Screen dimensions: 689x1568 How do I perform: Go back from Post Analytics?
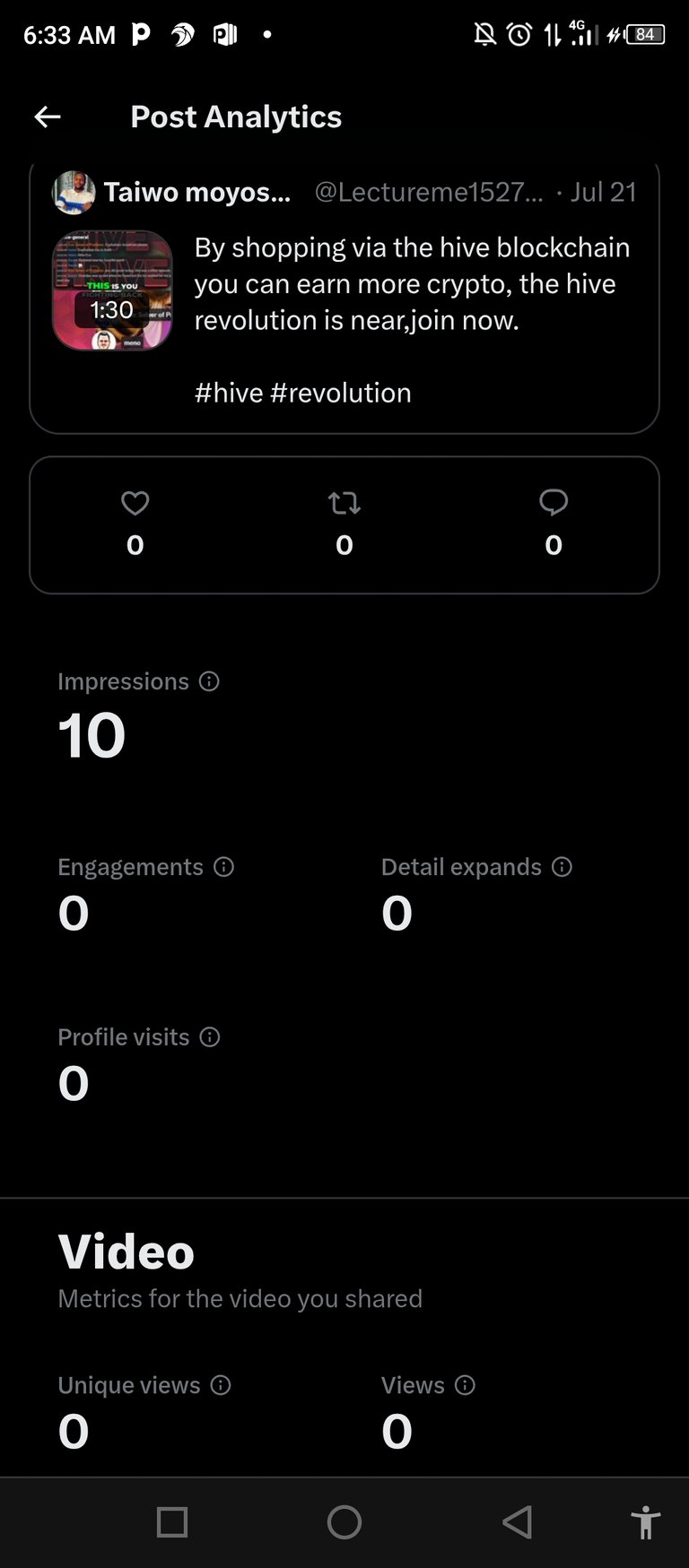[48, 117]
